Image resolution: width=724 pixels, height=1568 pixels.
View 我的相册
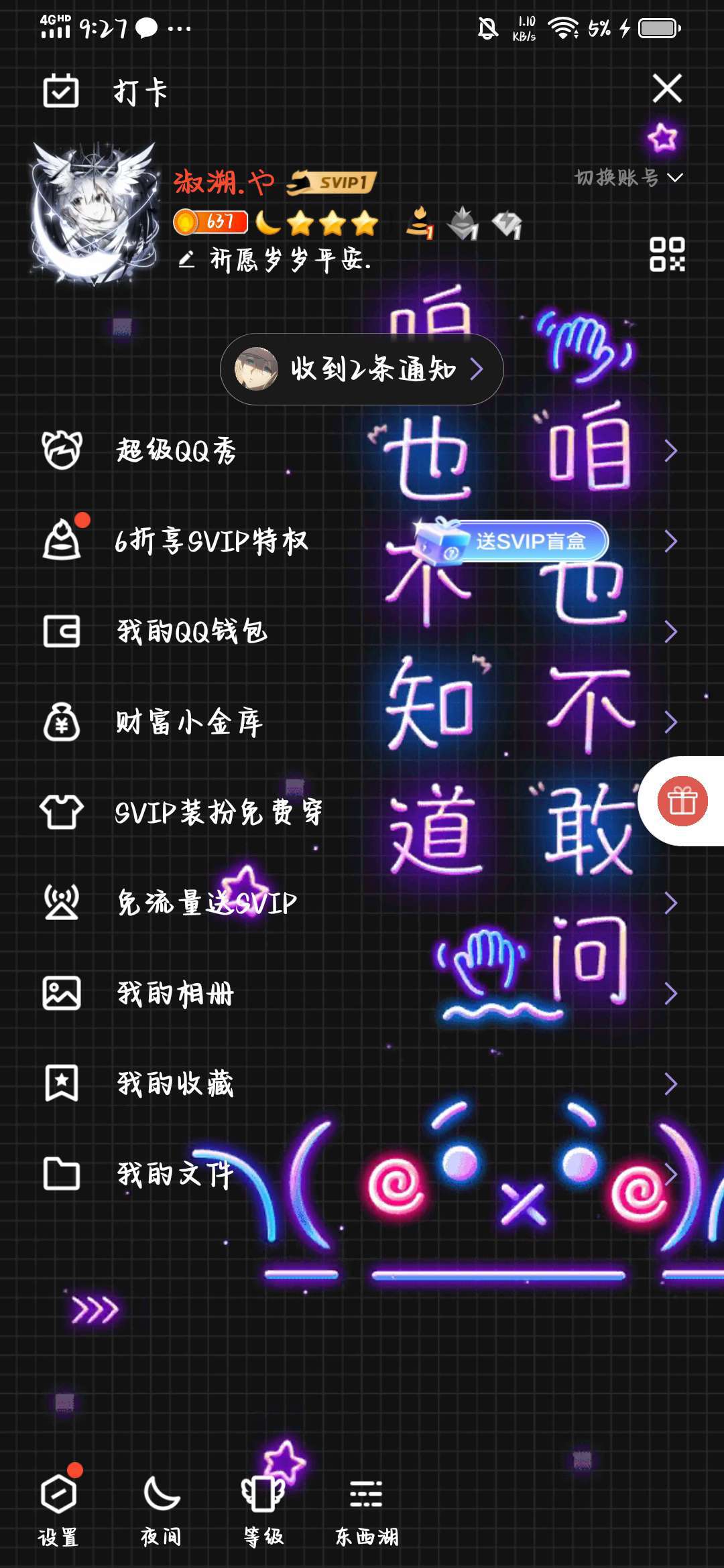pyautogui.click(x=176, y=993)
